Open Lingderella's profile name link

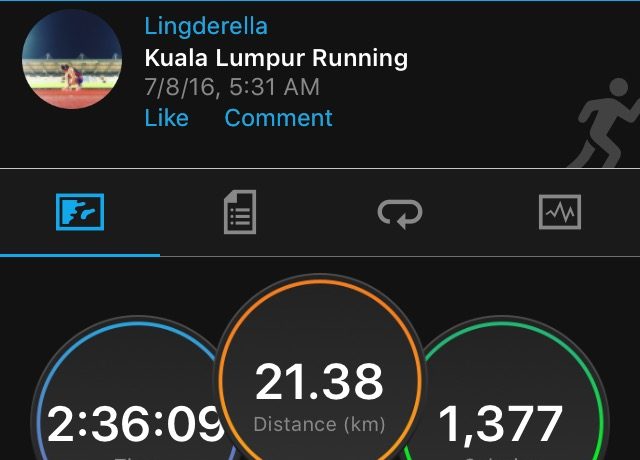click(206, 26)
